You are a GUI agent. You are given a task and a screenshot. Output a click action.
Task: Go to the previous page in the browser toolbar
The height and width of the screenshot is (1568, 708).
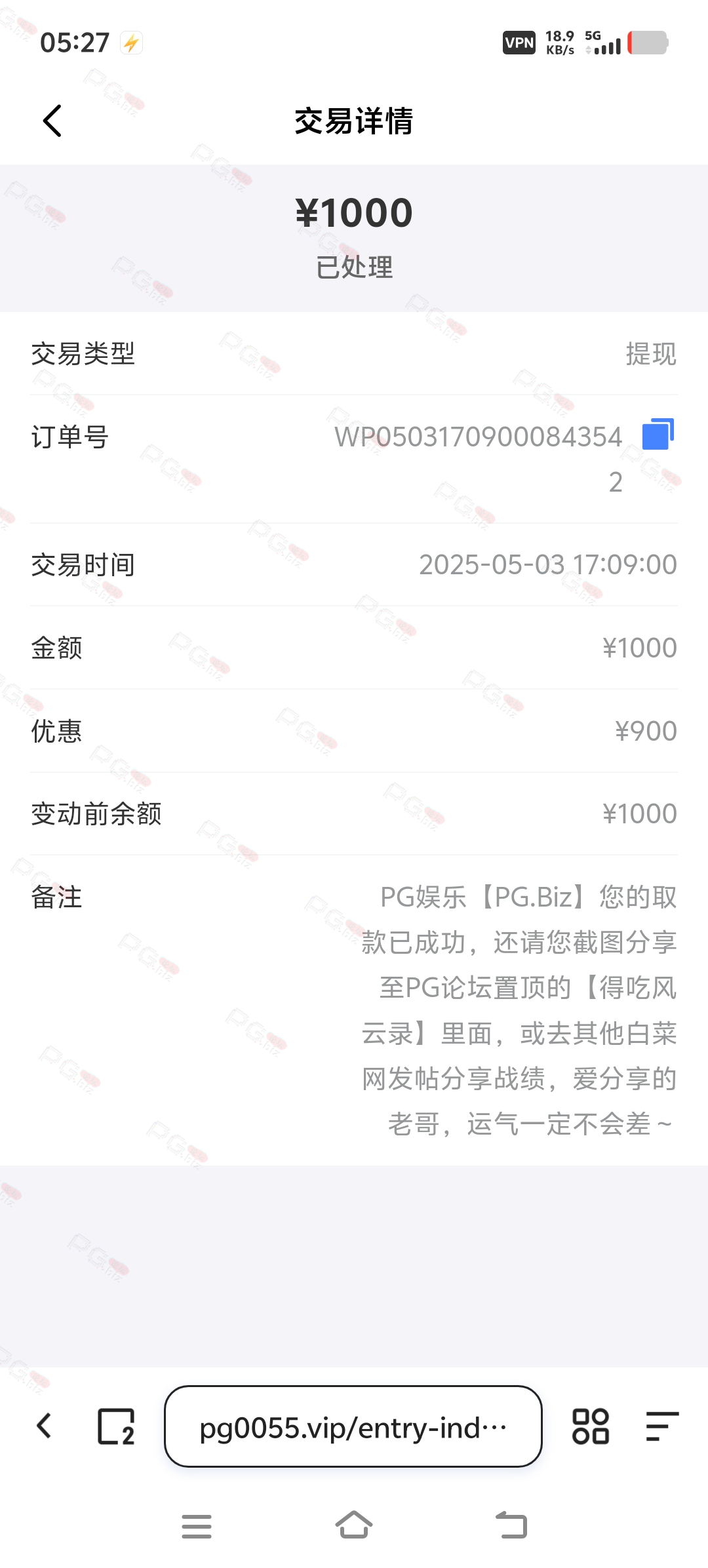pyautogui.click(x=44, y=1426)
